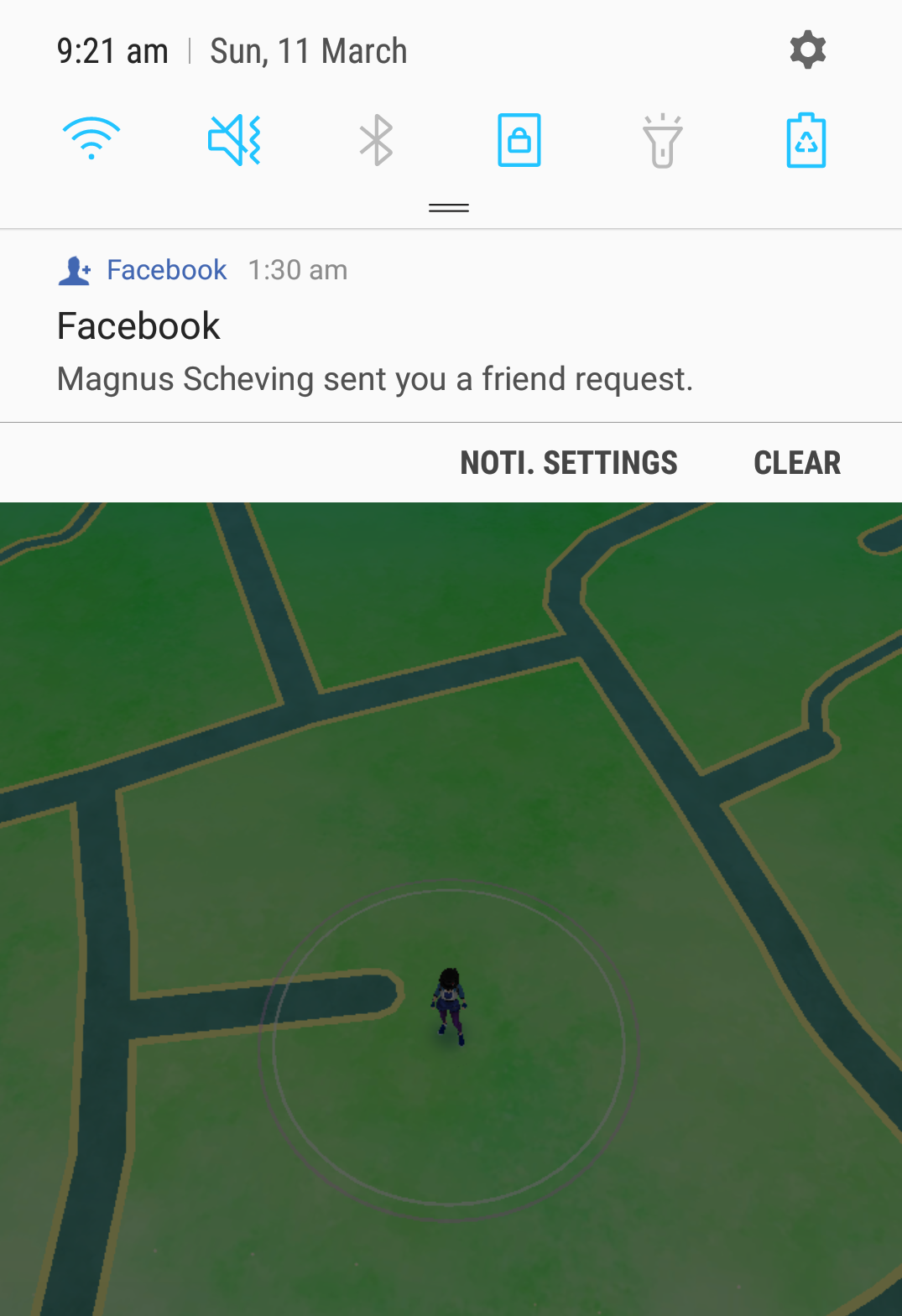The image size is (902, 1316).
Task: Toggle the sound mute quick setting
Action: (234, 139)
